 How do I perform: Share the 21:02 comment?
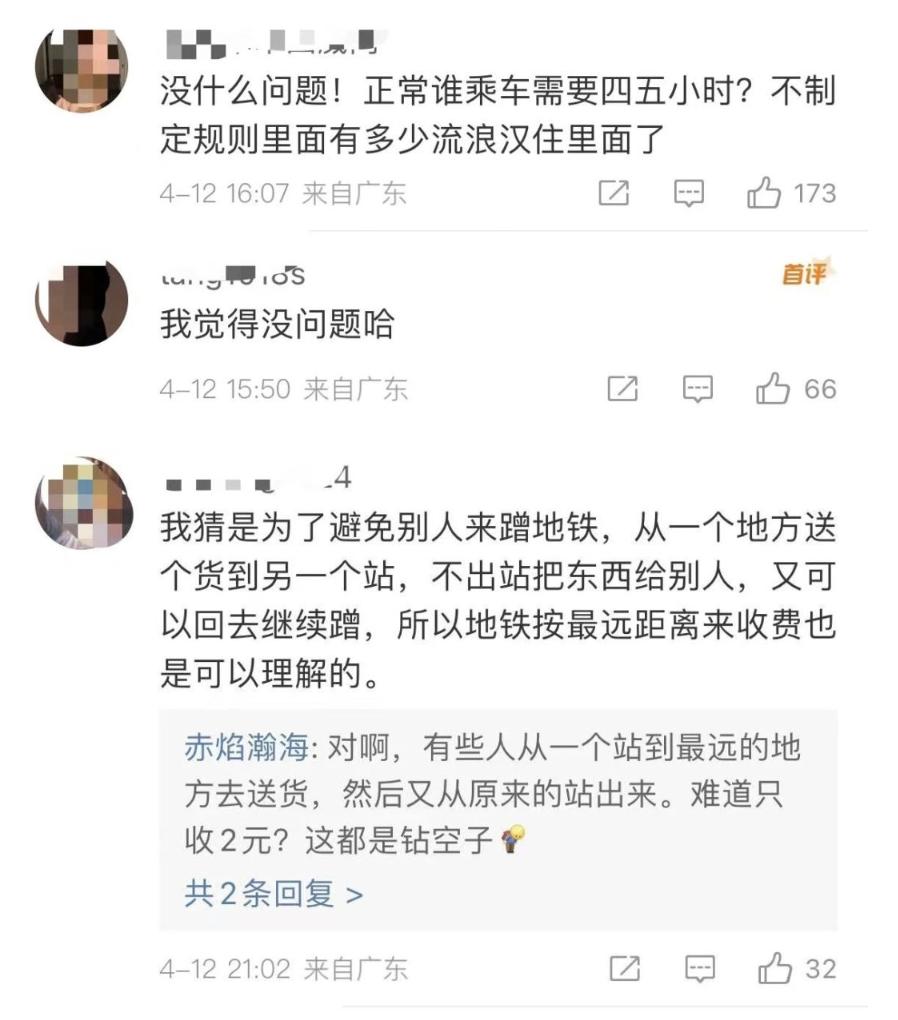point(625,968)
